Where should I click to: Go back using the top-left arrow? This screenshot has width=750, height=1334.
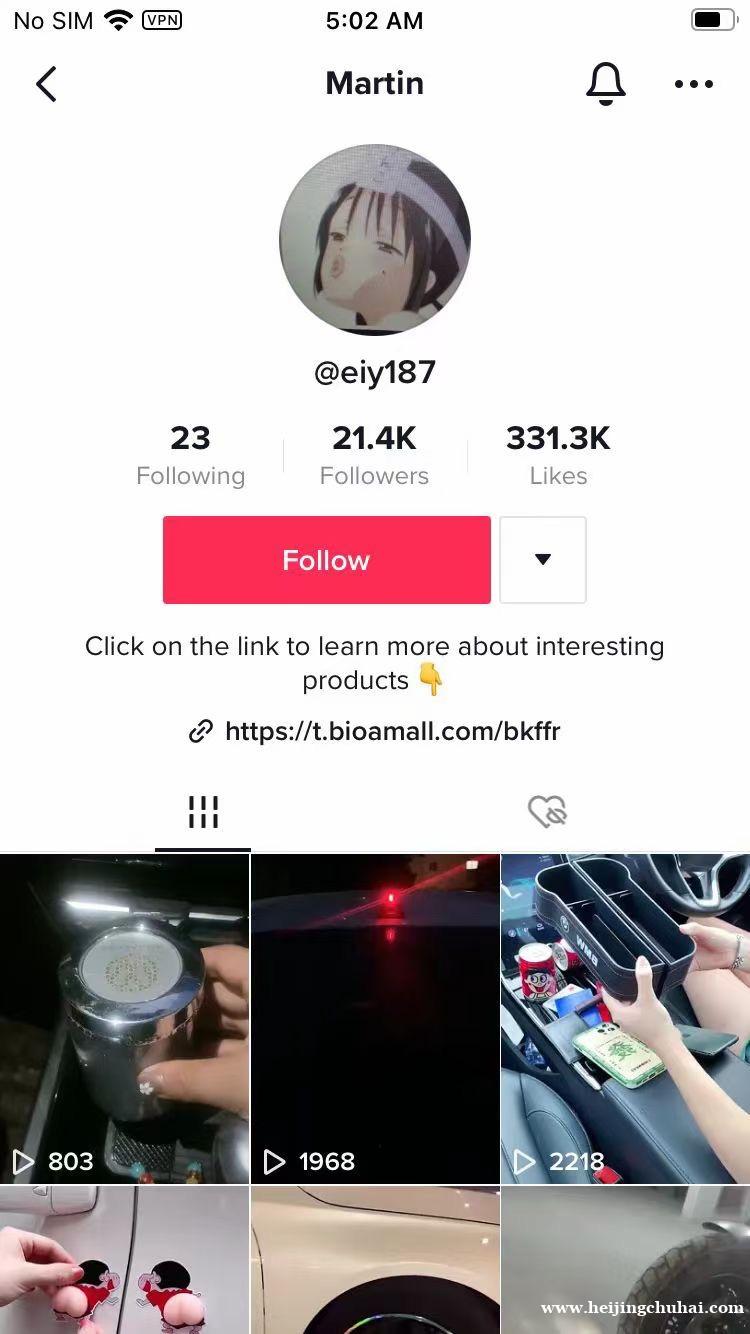point(46,84)
